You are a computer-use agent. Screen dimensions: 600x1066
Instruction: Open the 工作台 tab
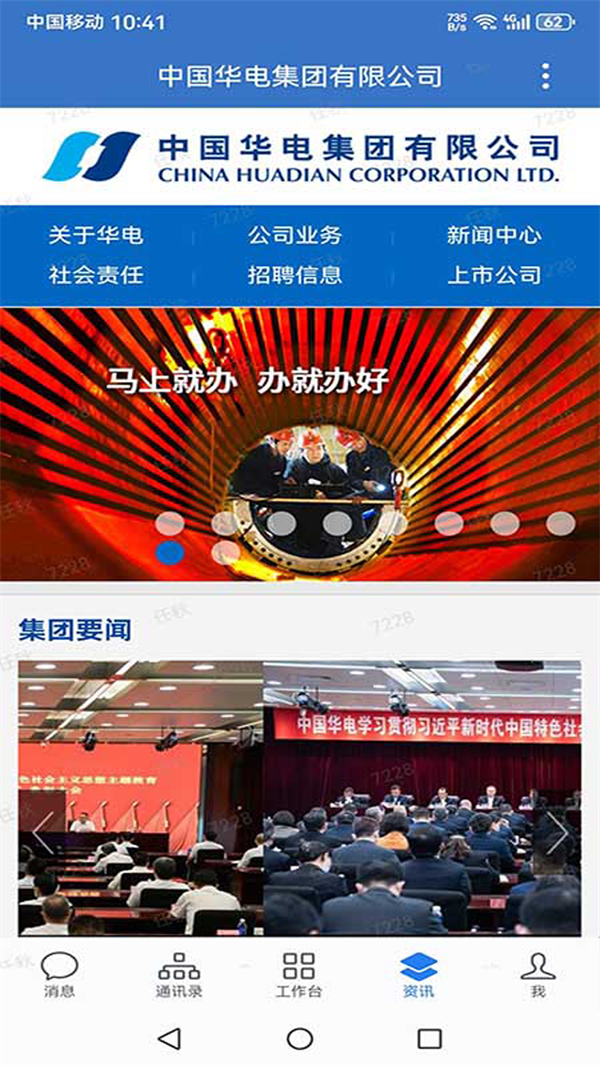[x=299, y=975]
